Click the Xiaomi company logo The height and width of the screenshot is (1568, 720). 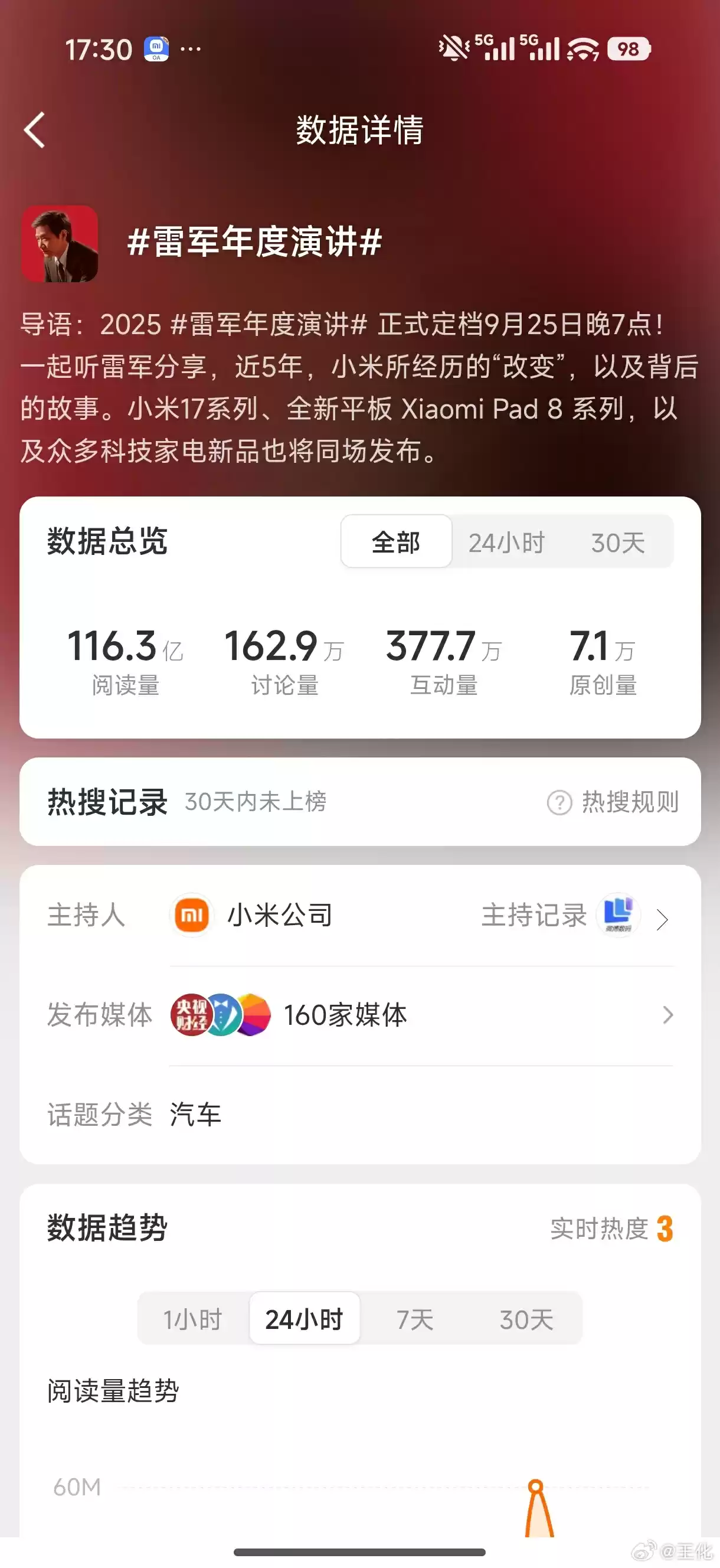click(x=192, y=914)
